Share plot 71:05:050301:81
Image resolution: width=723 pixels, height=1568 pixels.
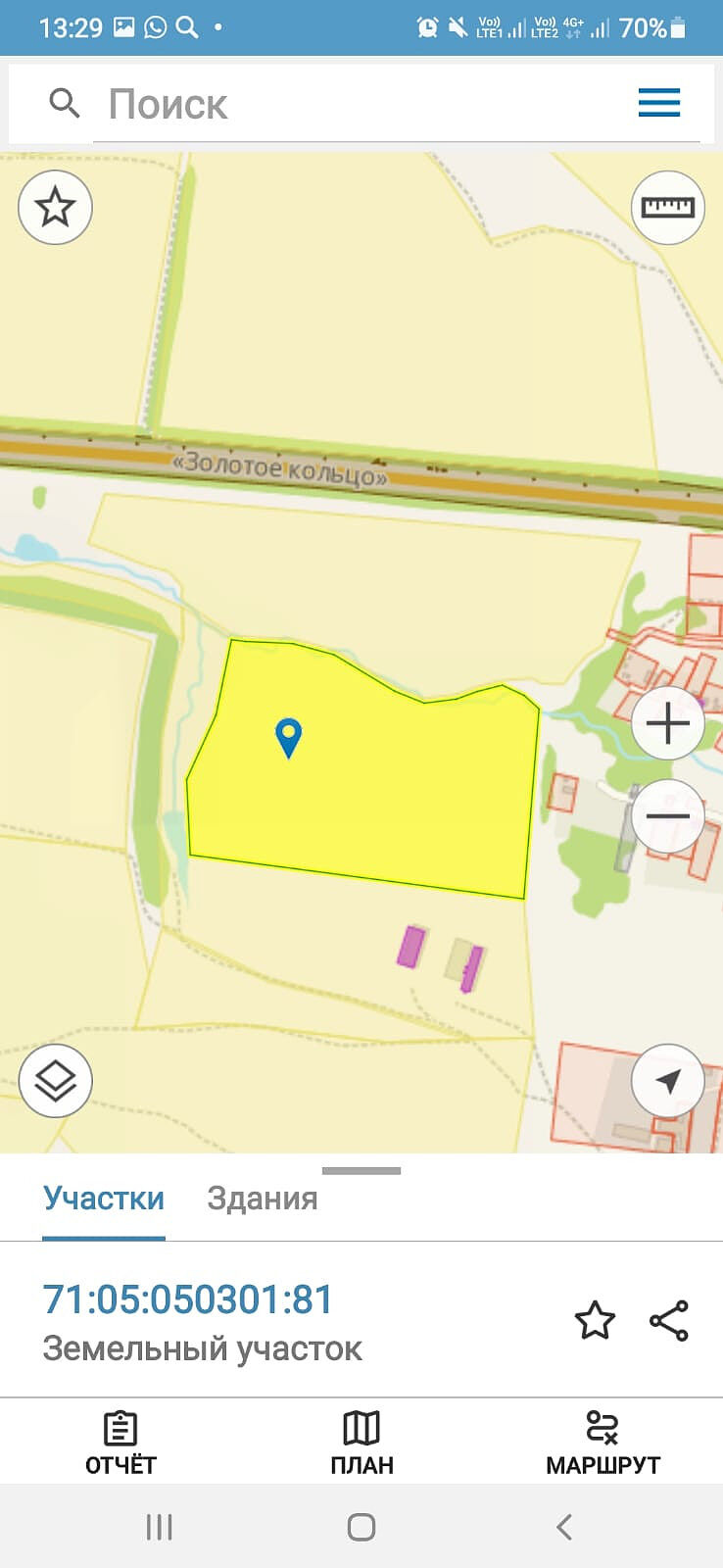pyautogui.click(x=669, y=1321)
